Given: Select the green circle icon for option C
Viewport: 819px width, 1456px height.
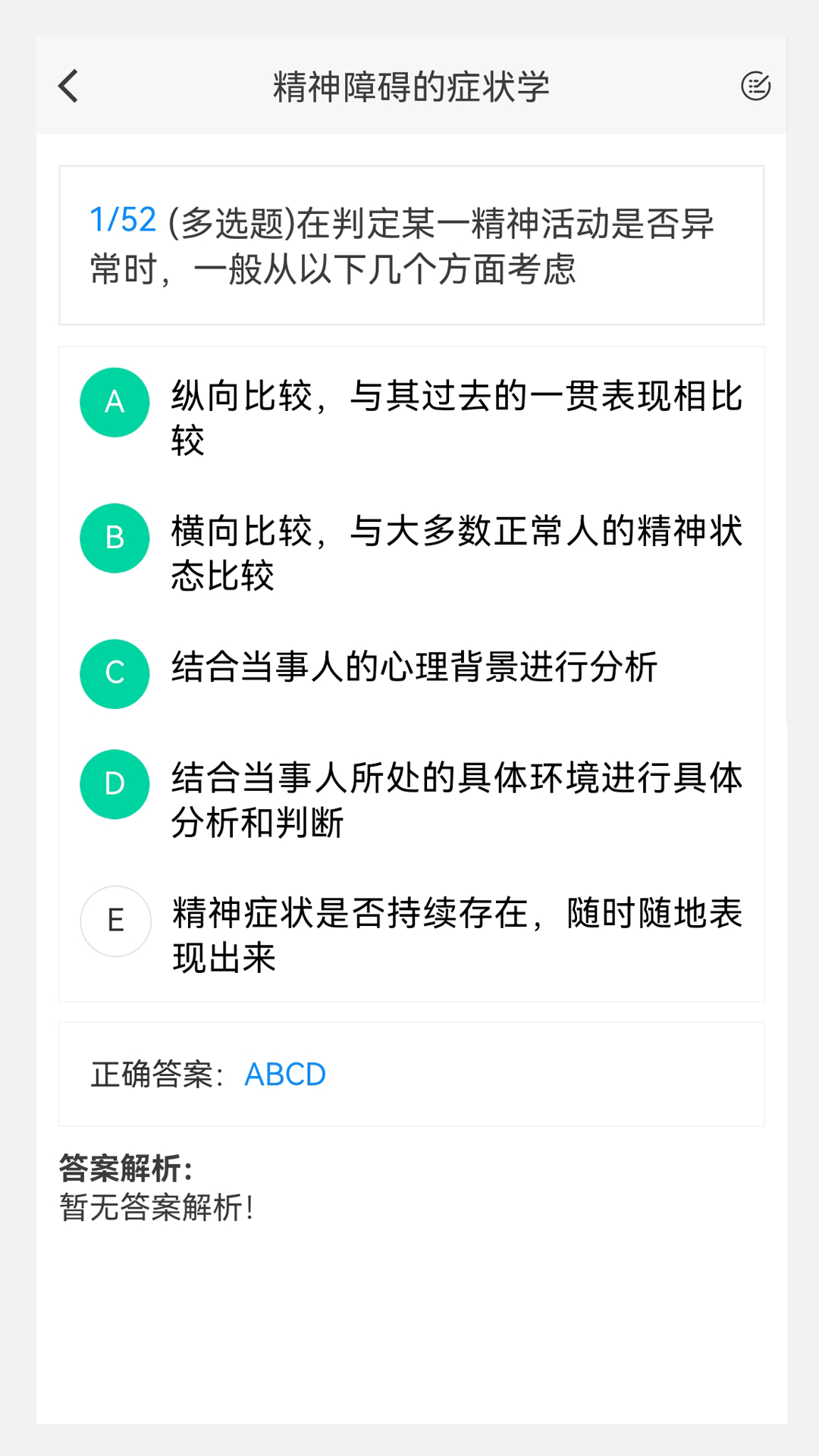Looking at the screenshot, I should click(x=115, y=673).
